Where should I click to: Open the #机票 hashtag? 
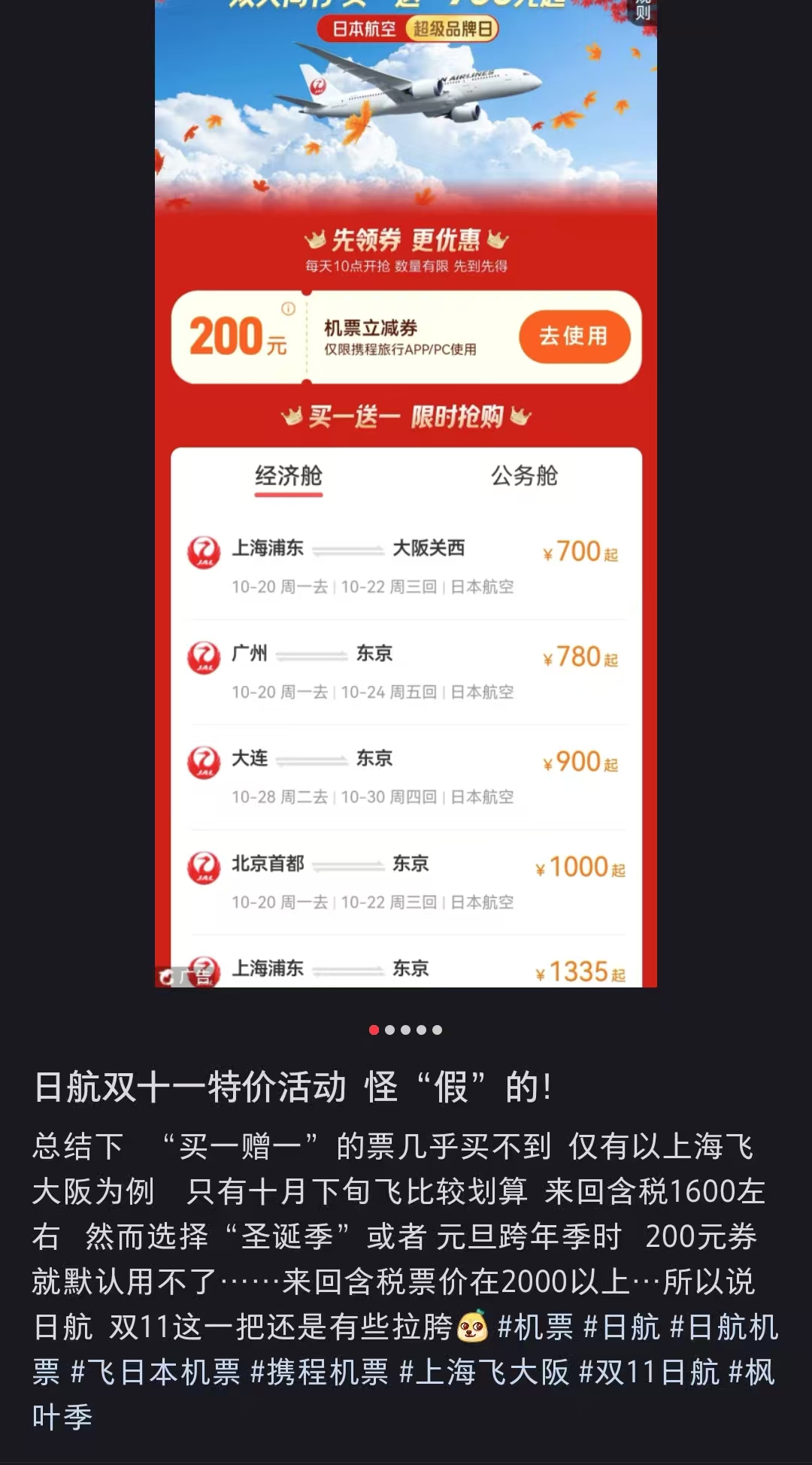click(x=535, y=1327)
